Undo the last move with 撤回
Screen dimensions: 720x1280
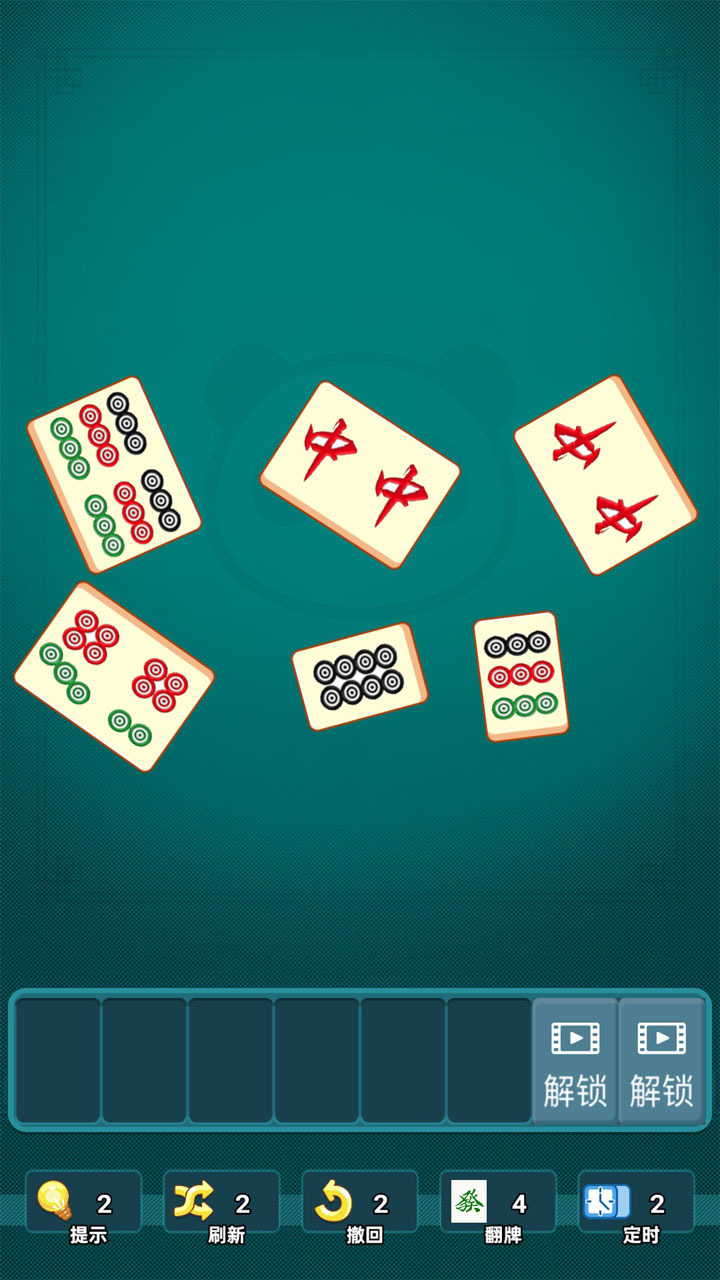pyautogui.click(x=359, y=1202)
